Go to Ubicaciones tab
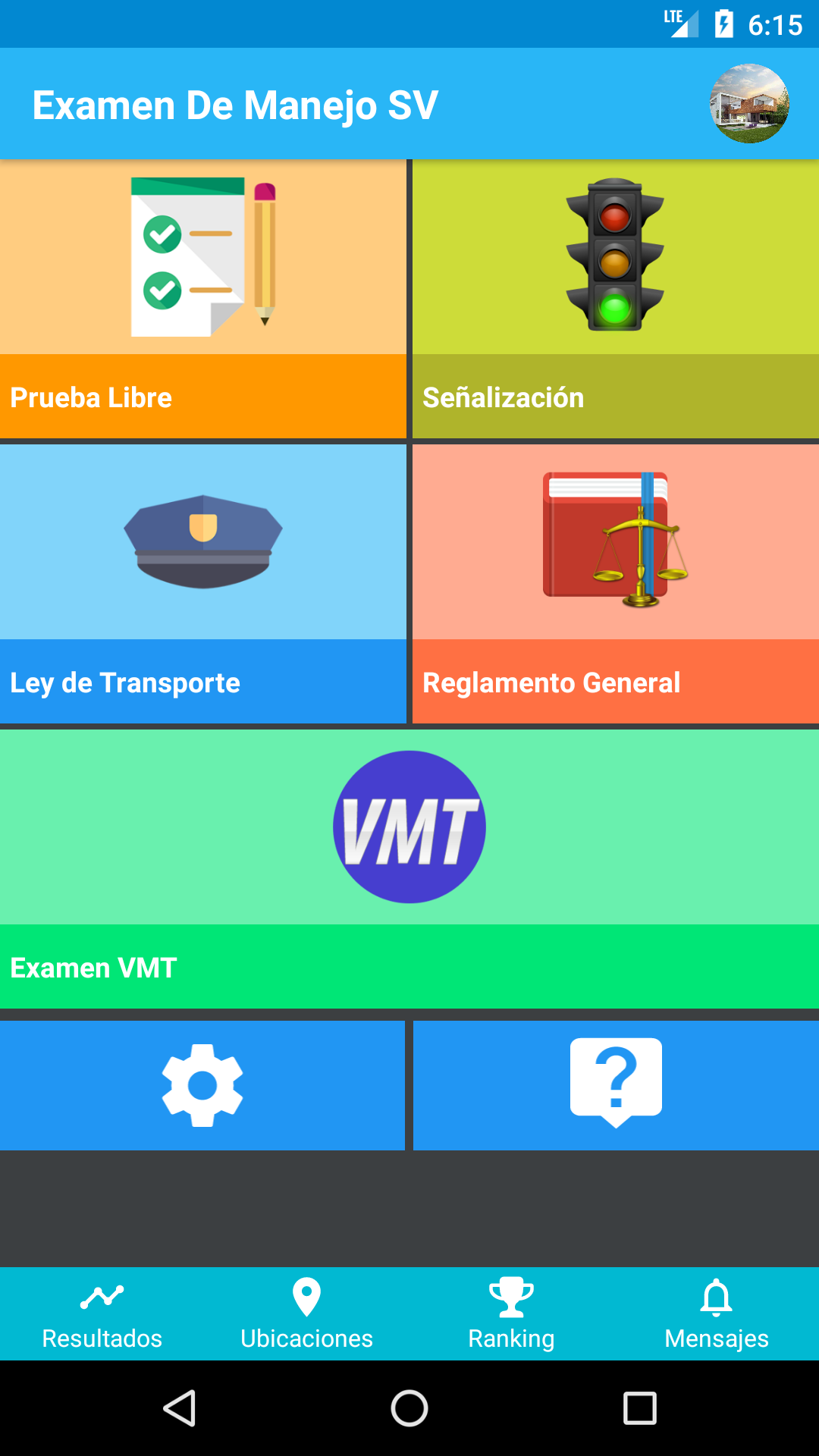819x1456 pixels. [x=307, y=1314]
